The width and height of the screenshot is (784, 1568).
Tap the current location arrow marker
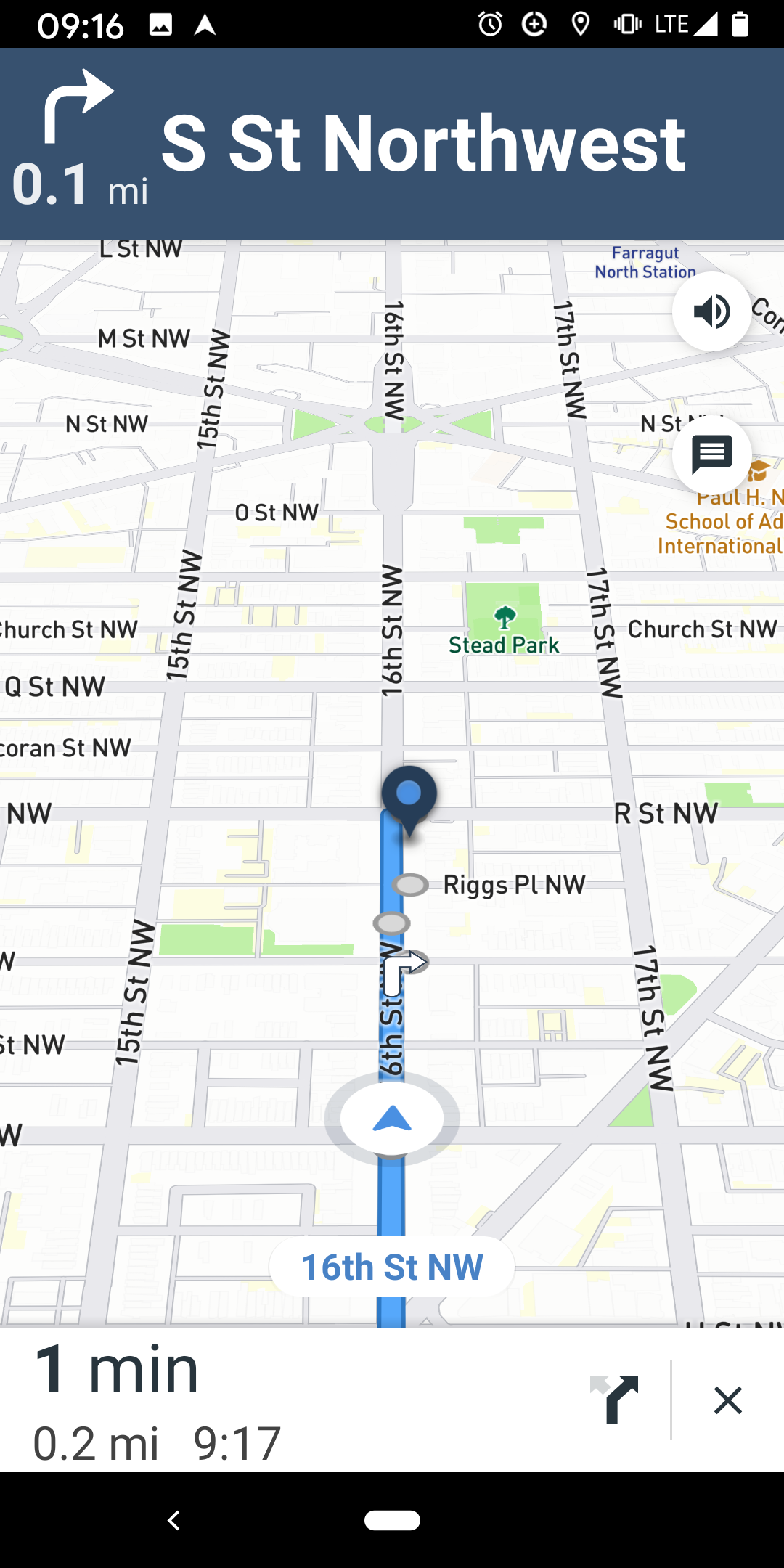pyautogui.click(x=392, y=1118)
